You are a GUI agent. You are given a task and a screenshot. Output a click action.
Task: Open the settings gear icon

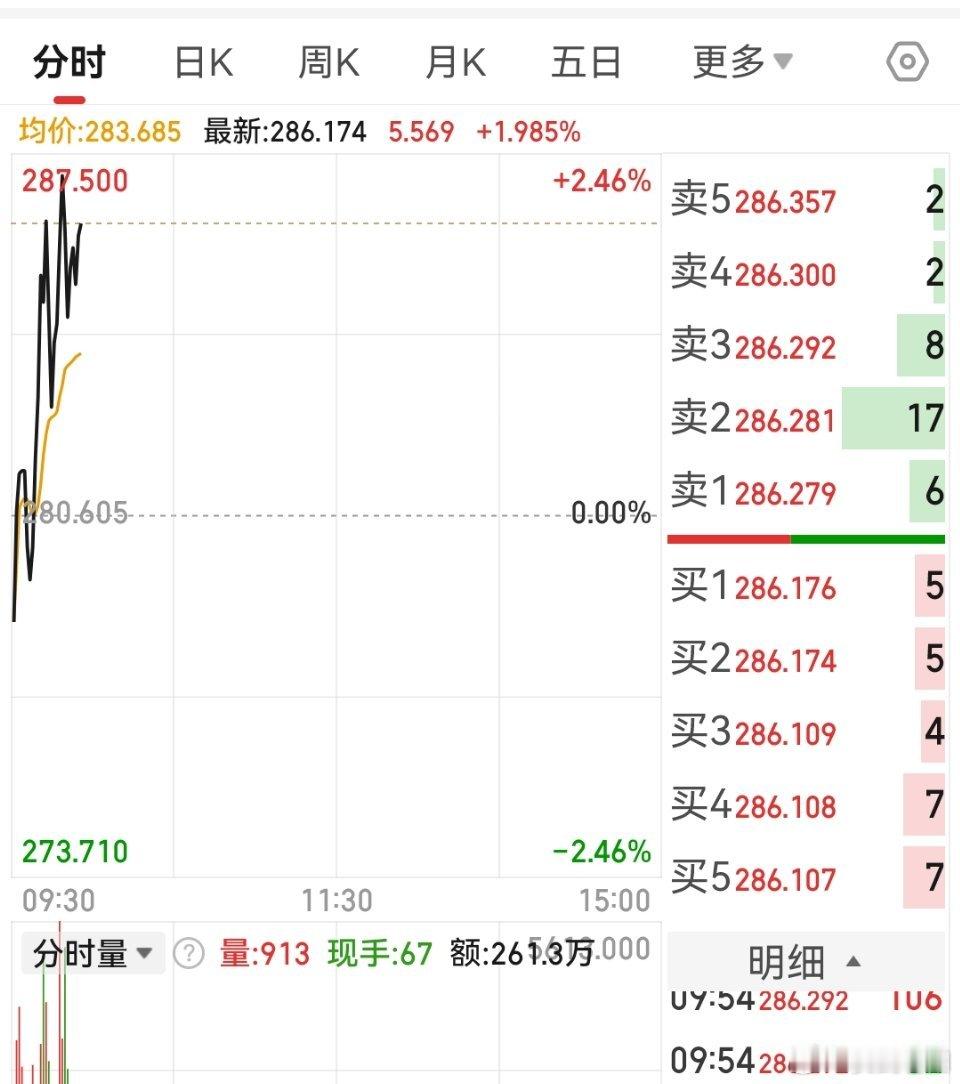(x=906, y=62)
